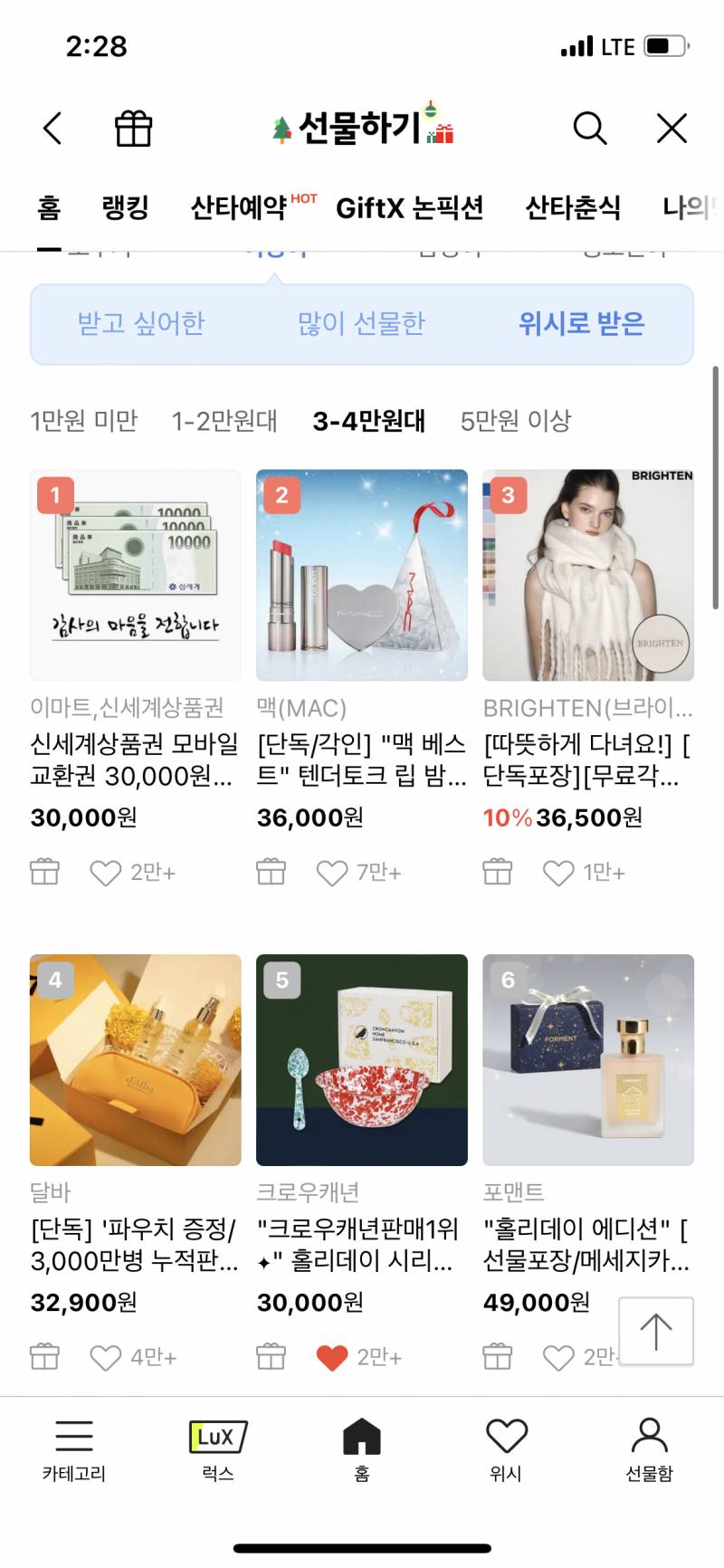Tap gift icon beneath 달바 pouch product
Viewport: 724px width, 1568px height.
(44, 1355)
